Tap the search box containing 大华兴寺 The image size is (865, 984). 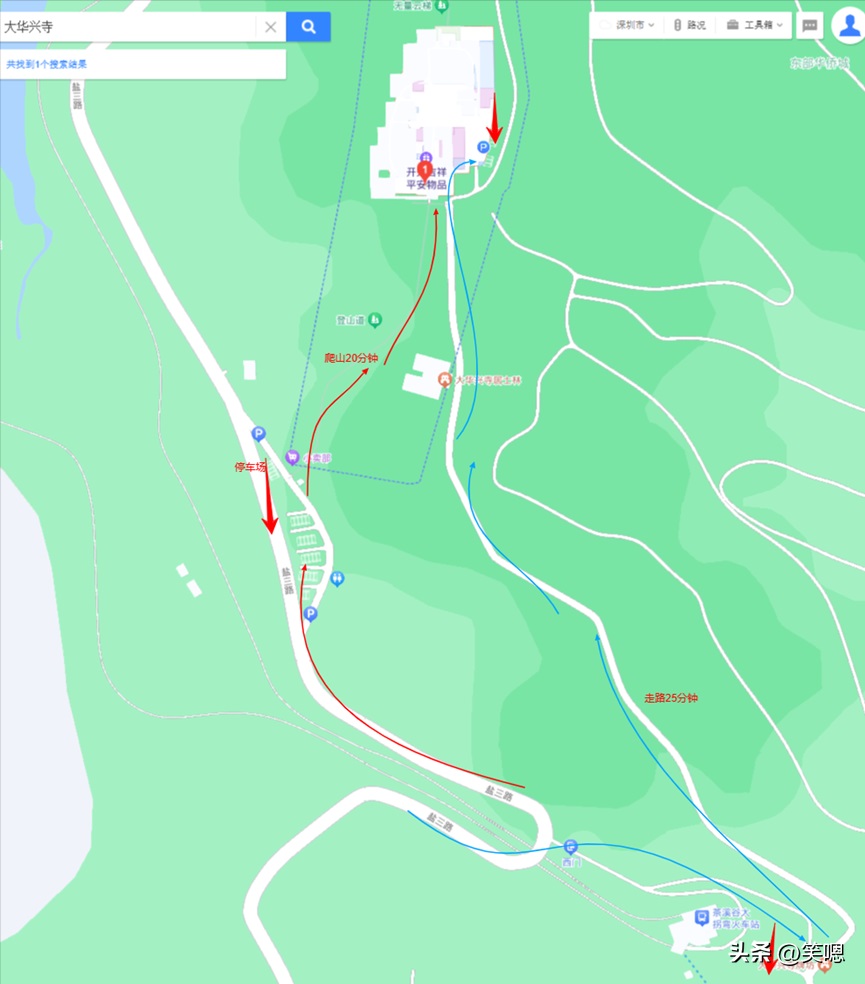(128, 27)
